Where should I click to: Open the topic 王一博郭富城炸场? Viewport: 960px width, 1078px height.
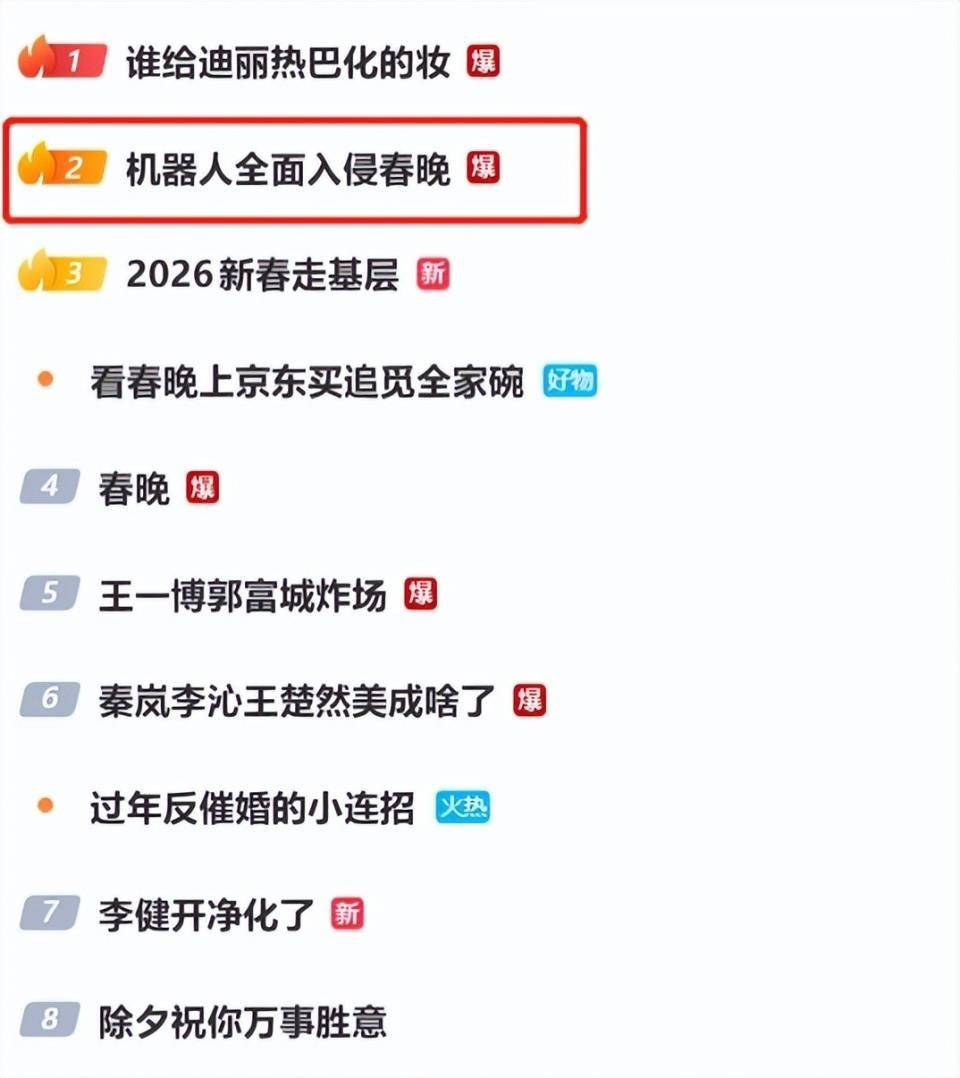[242, 596]
